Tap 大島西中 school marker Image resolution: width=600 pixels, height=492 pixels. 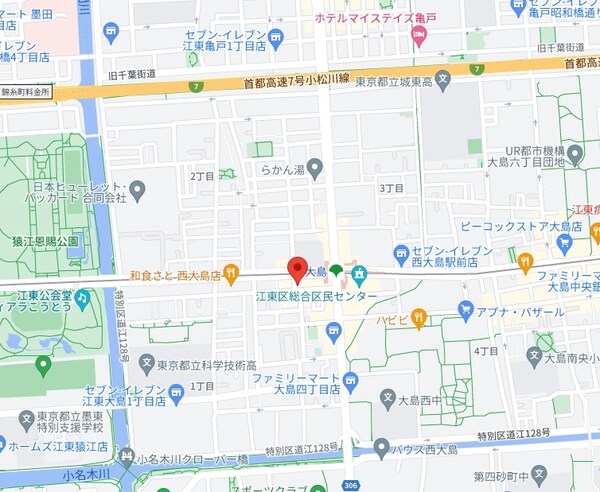pos(389,398)
